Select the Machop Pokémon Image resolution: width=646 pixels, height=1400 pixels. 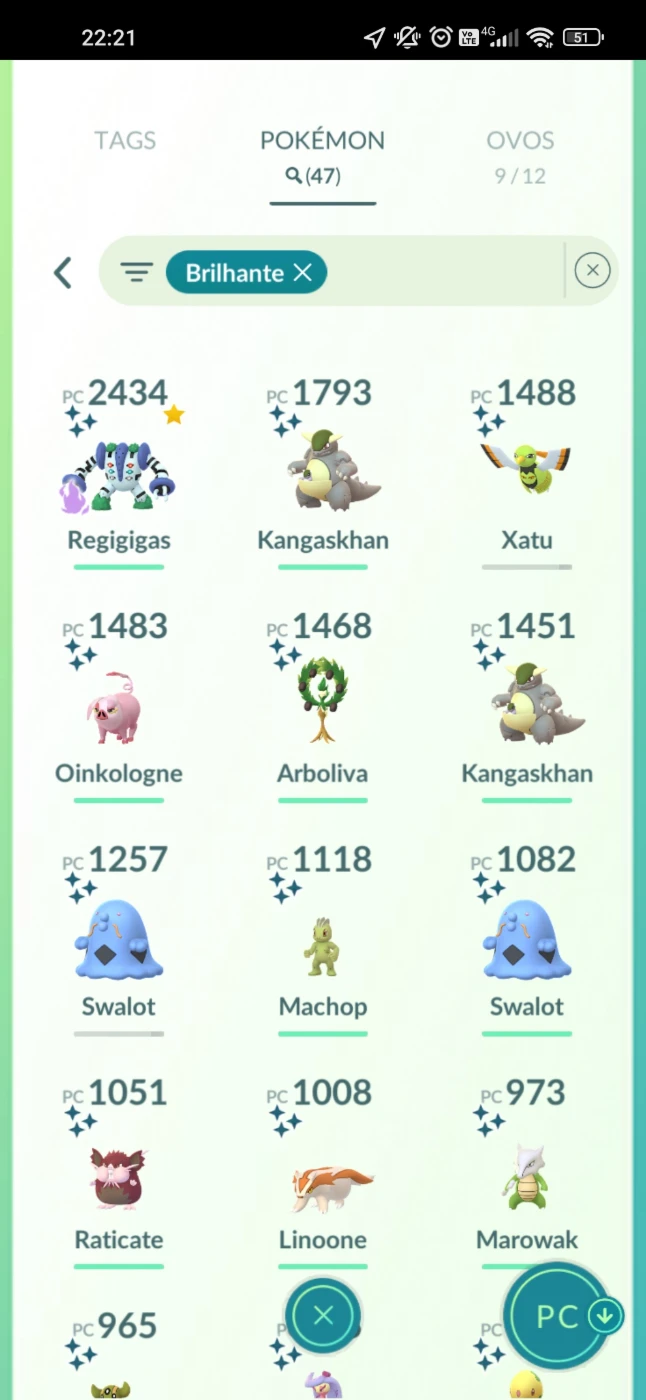point(323,940)
